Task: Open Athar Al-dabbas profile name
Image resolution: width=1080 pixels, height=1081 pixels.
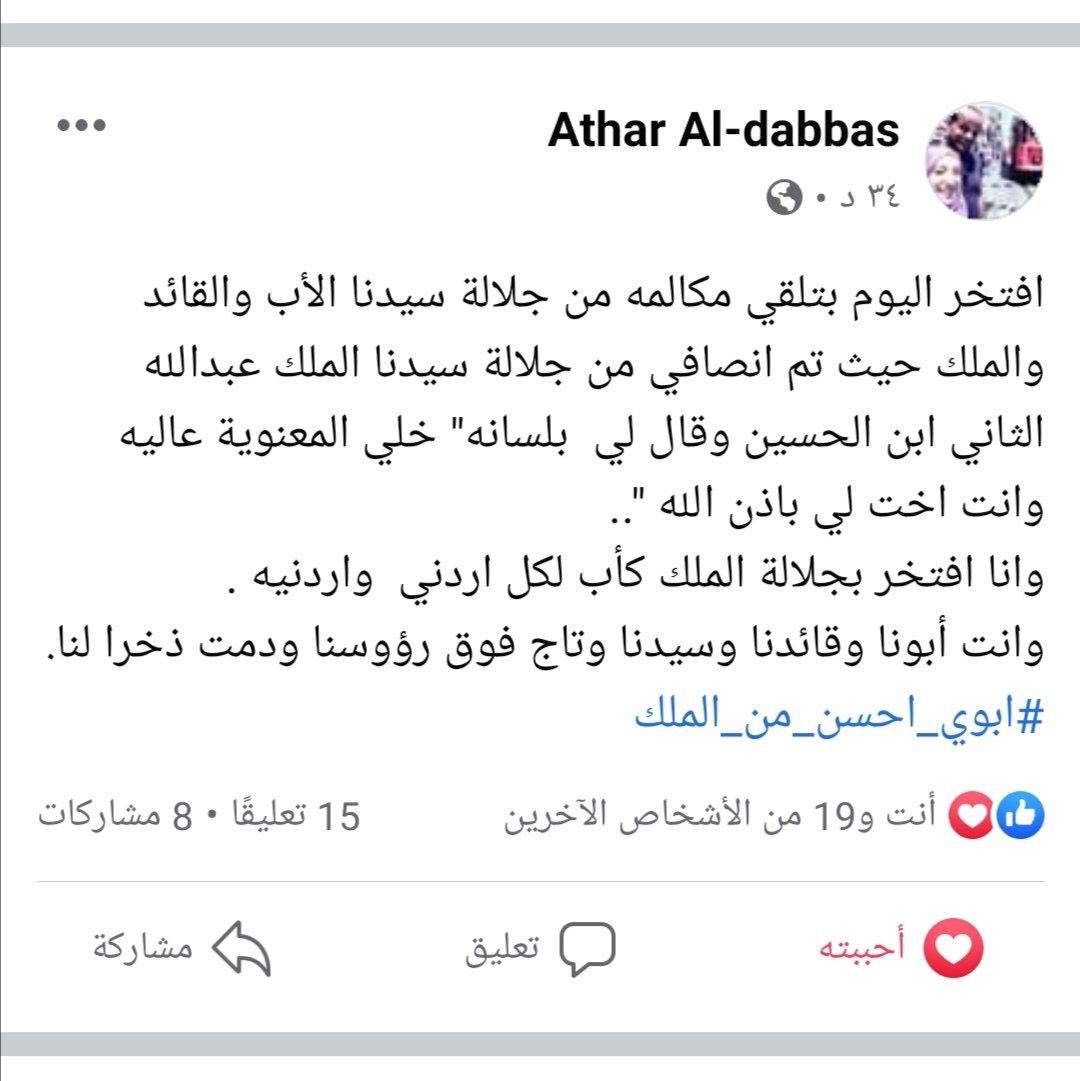Action: pos(723,131)
